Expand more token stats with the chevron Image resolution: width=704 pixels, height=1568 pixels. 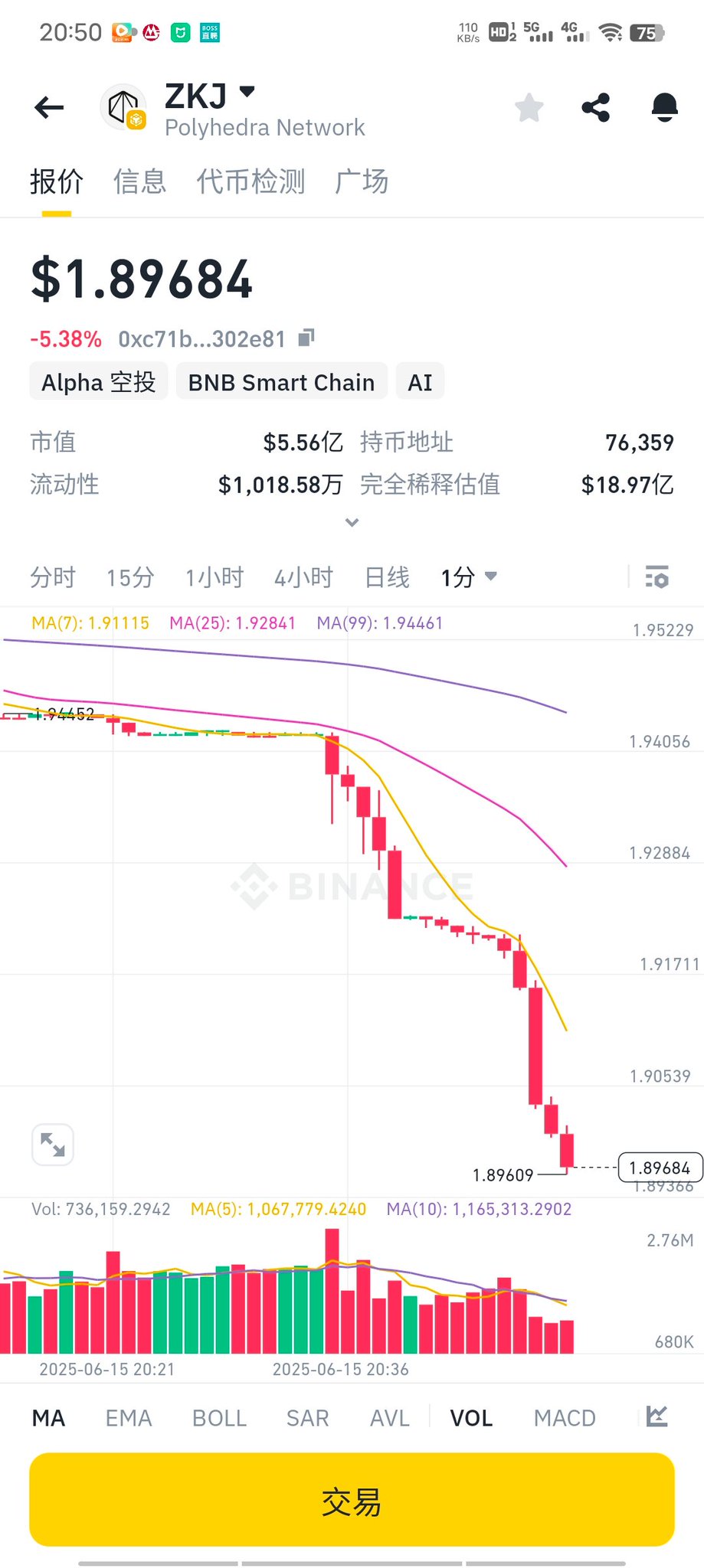tap(352, 522)
